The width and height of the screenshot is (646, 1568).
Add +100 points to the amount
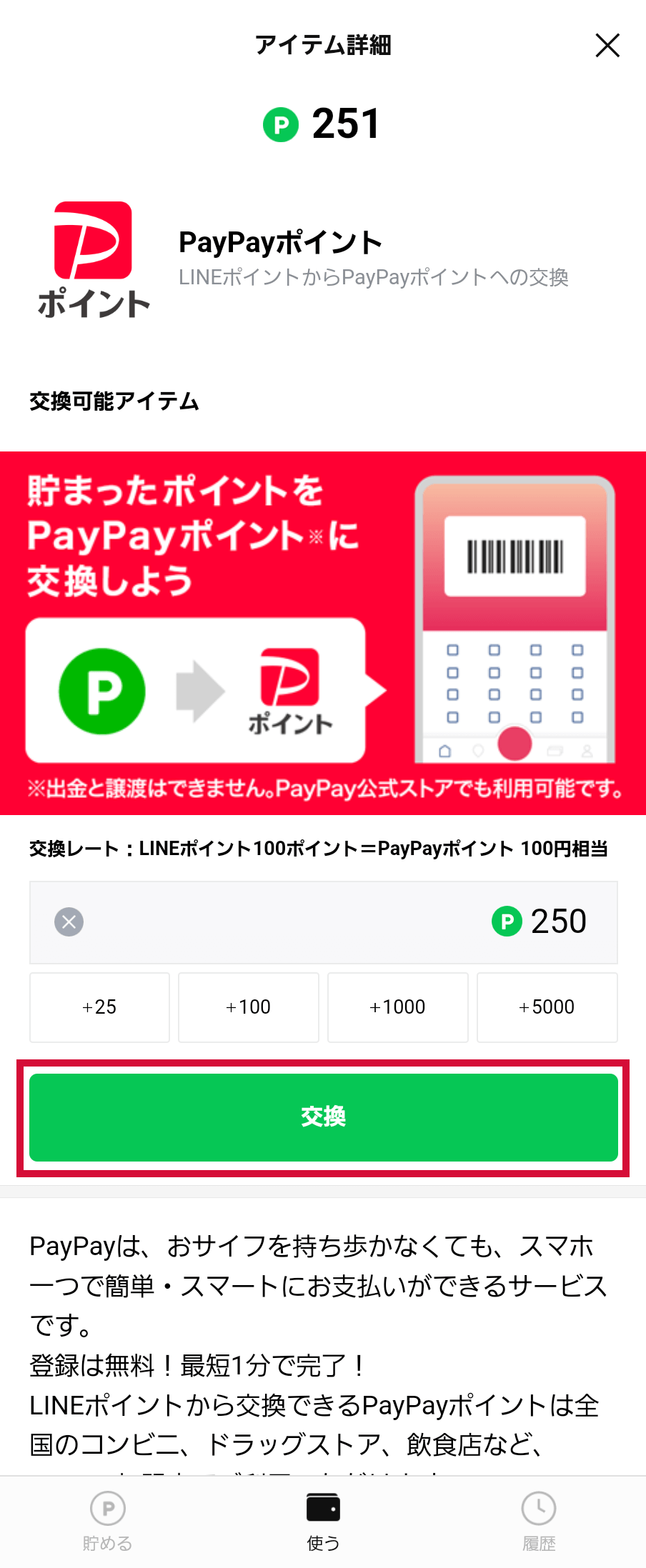point(248,1007)
